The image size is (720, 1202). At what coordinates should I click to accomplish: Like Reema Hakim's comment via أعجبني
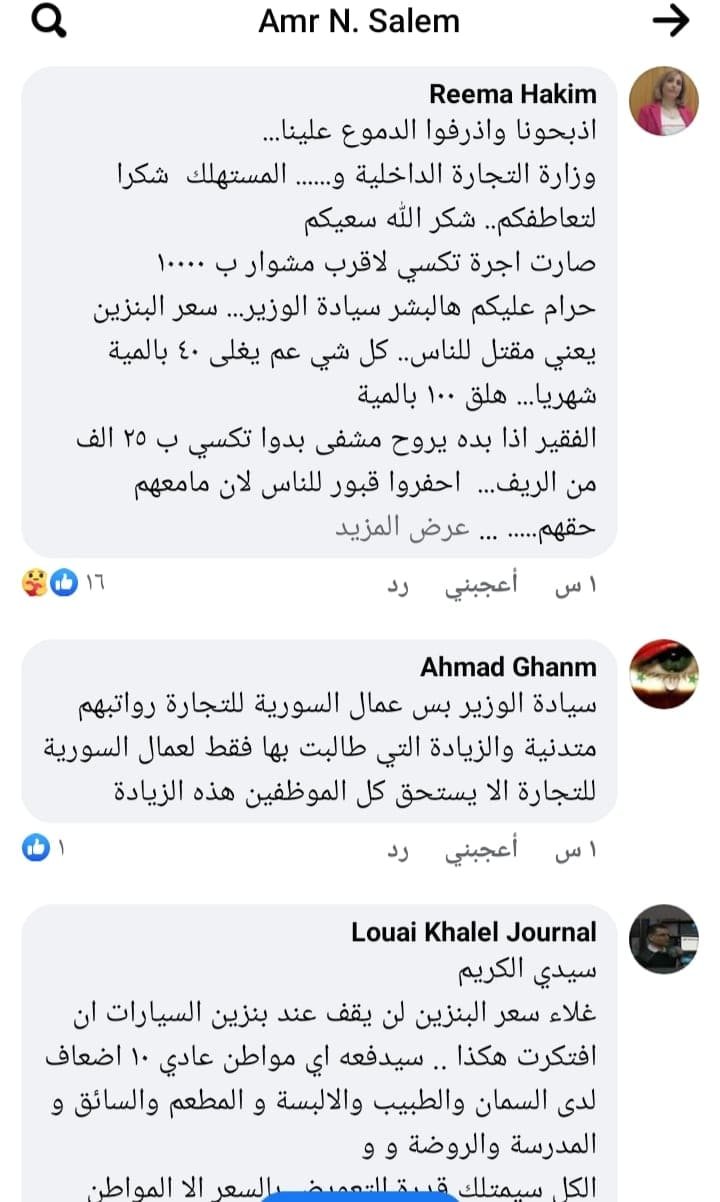(481, 587)
